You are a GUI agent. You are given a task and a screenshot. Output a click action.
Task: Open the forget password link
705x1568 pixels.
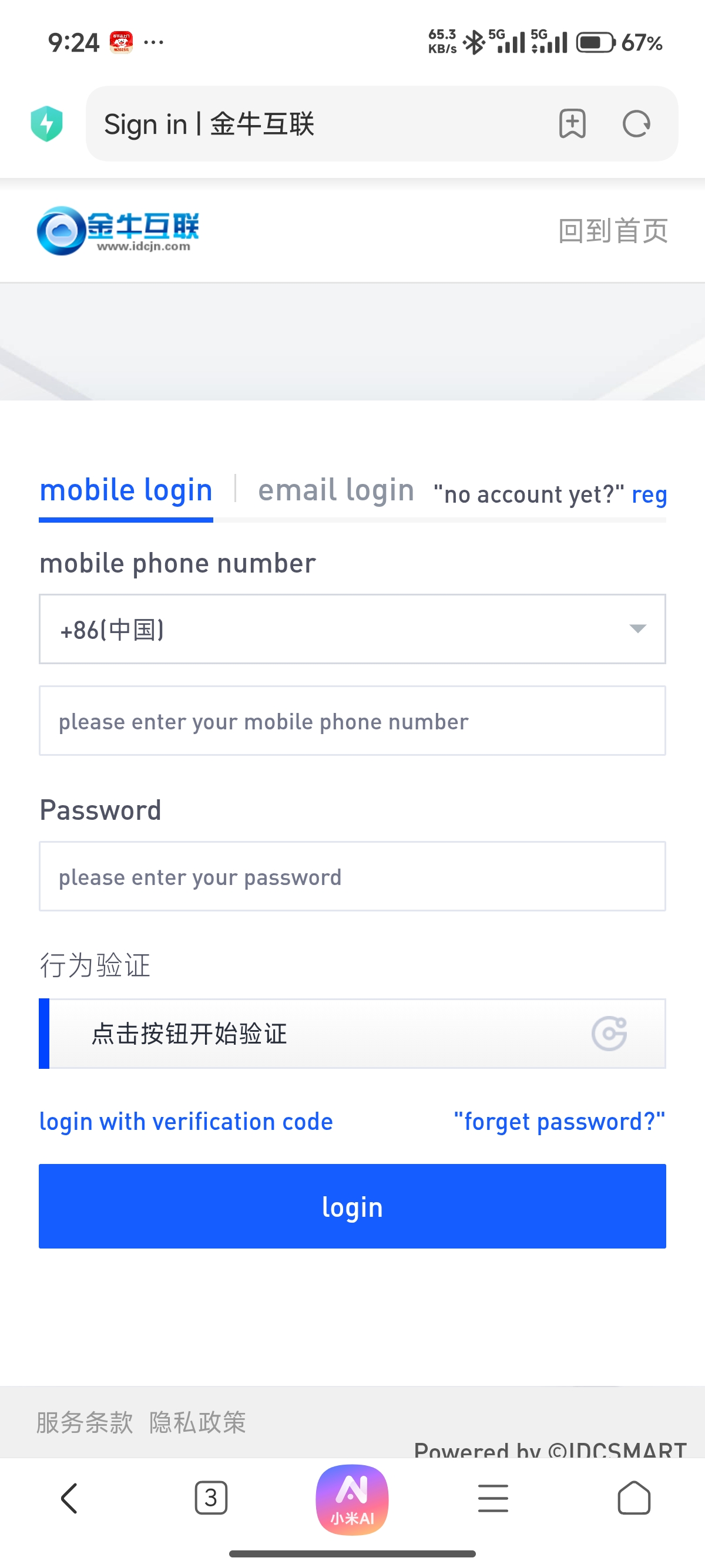[x=559, y=1121]
